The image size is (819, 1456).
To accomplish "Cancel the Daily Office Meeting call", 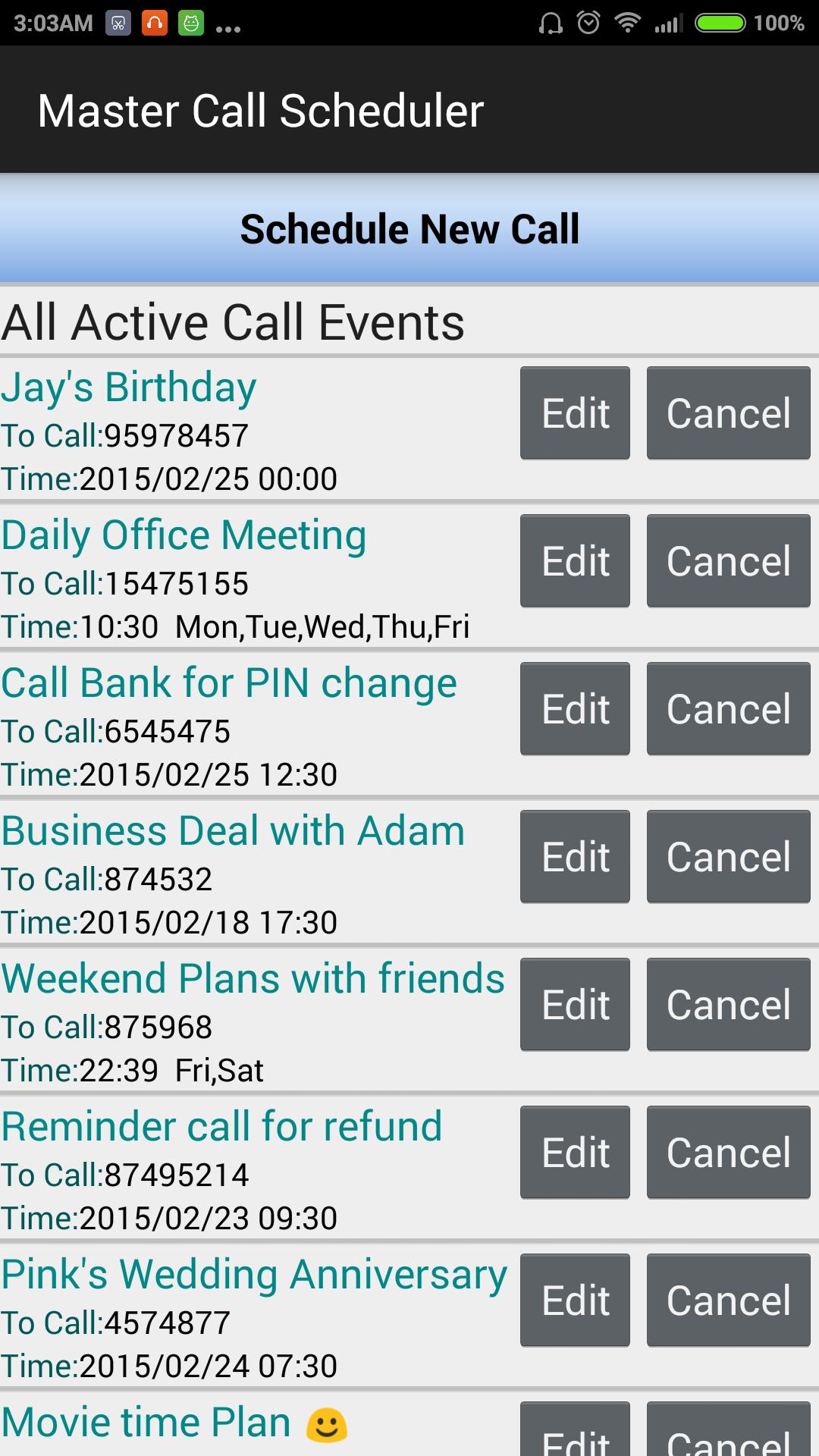I will pyautogui.click(x=727, y=561).
